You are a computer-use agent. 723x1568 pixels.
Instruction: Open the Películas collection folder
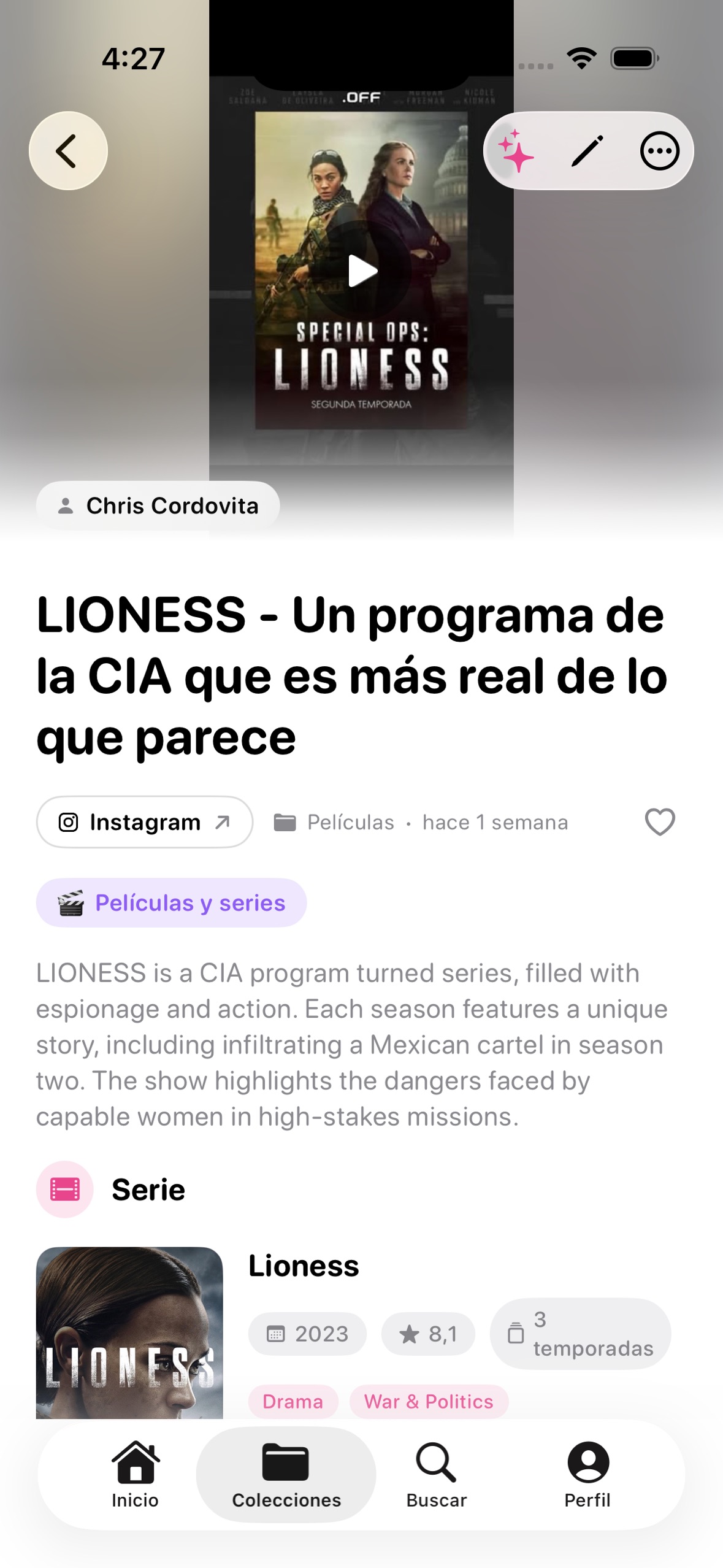click(x=334, y=822)
